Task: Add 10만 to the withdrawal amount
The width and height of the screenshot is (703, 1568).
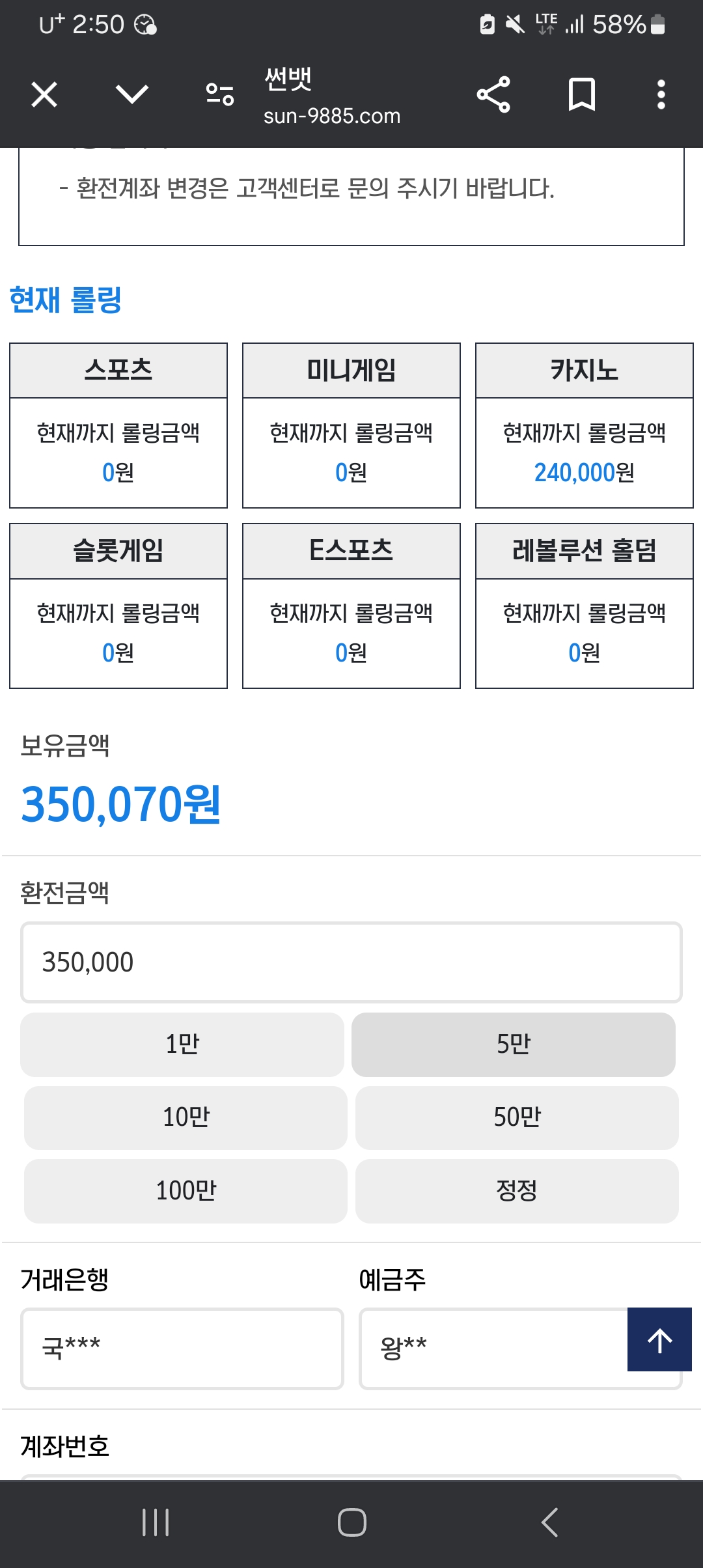Action: click(x=186, y=1117)
